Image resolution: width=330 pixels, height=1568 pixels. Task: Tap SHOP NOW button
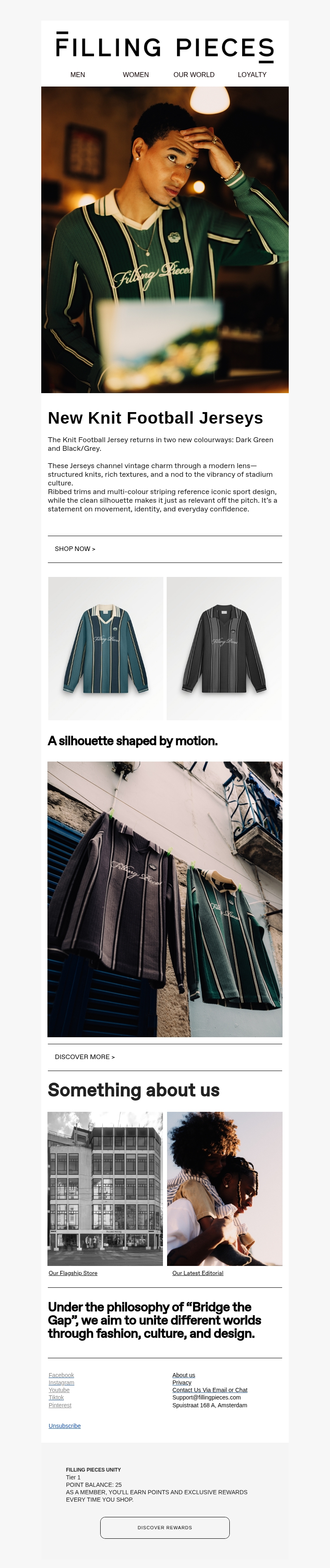pos(75,549)
